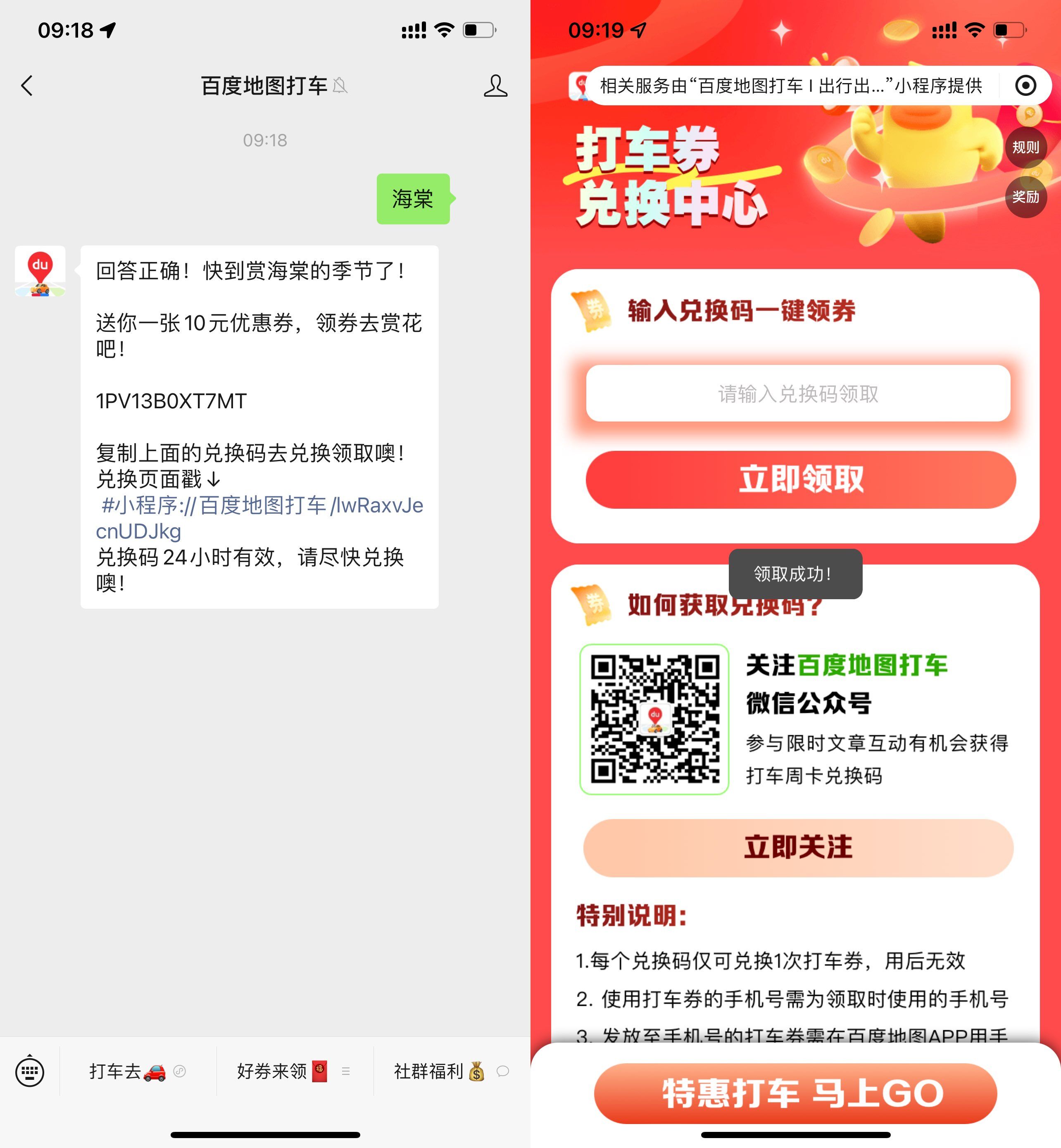Go back from 百度地图打车 chat

(x=27, y=86)
